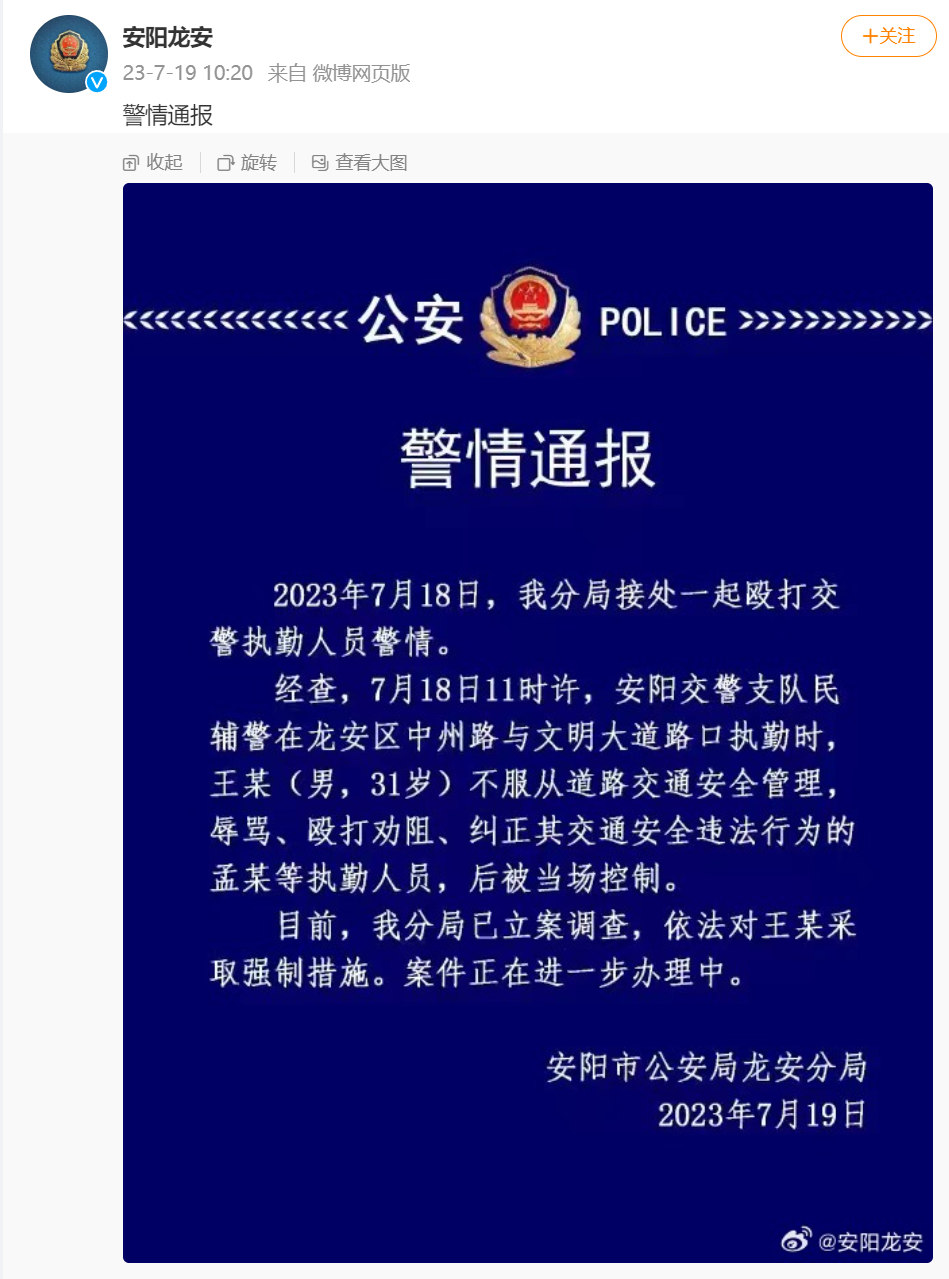The width and height of the screenshot is (949, 1279).
Task: View the full-size image via 查看大图
Action: (x=360, y=162)
